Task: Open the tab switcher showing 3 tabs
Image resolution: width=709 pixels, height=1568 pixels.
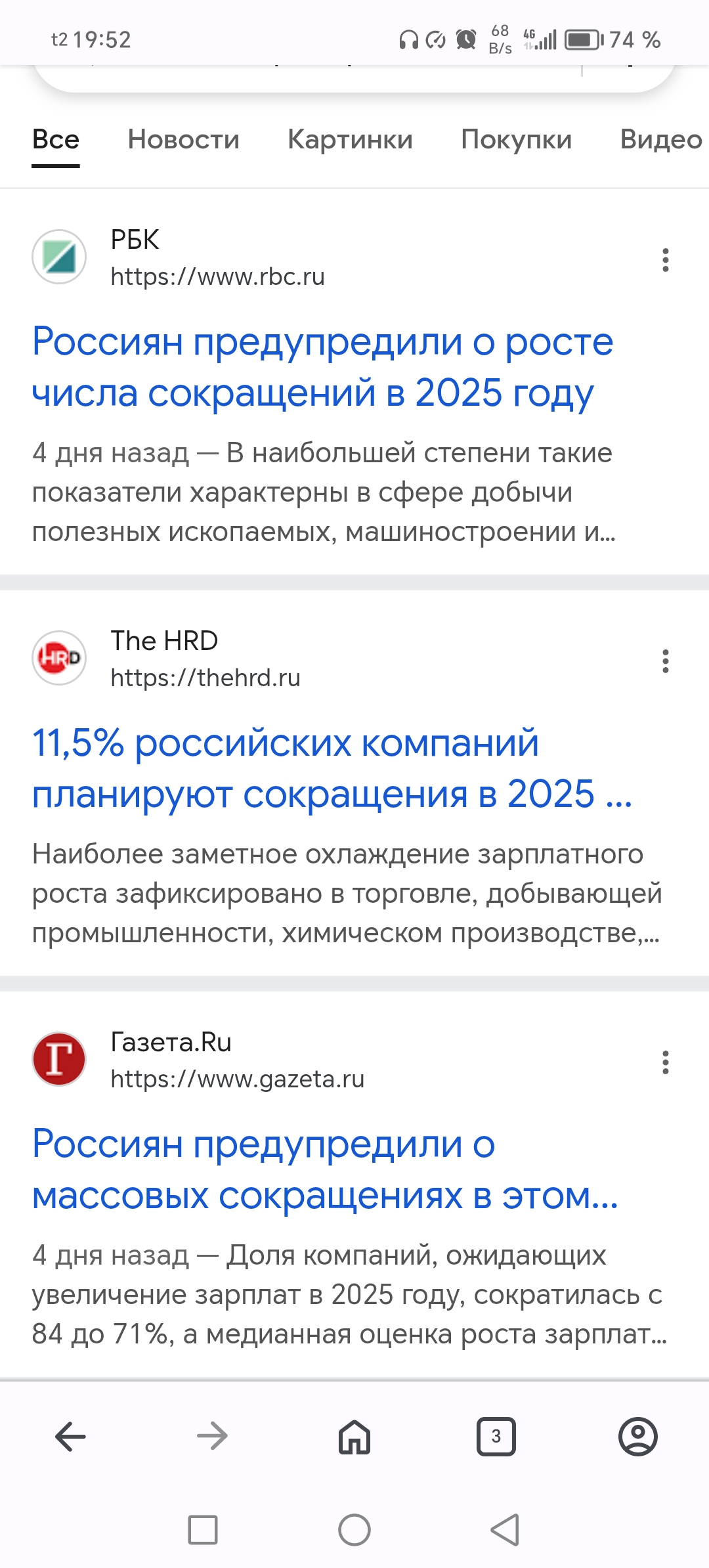Action: coord(496,1437)
